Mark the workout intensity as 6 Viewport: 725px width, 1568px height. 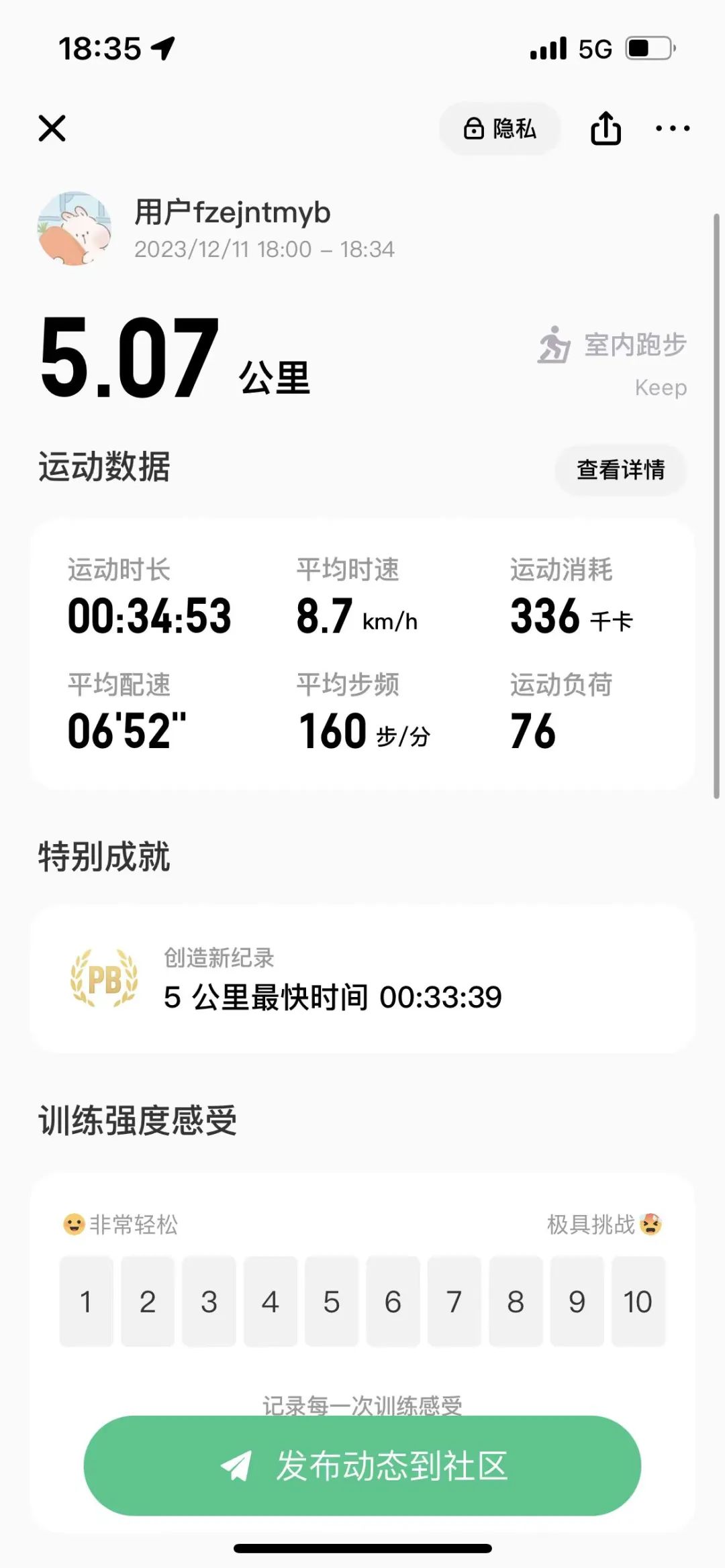click(393, 1302)
